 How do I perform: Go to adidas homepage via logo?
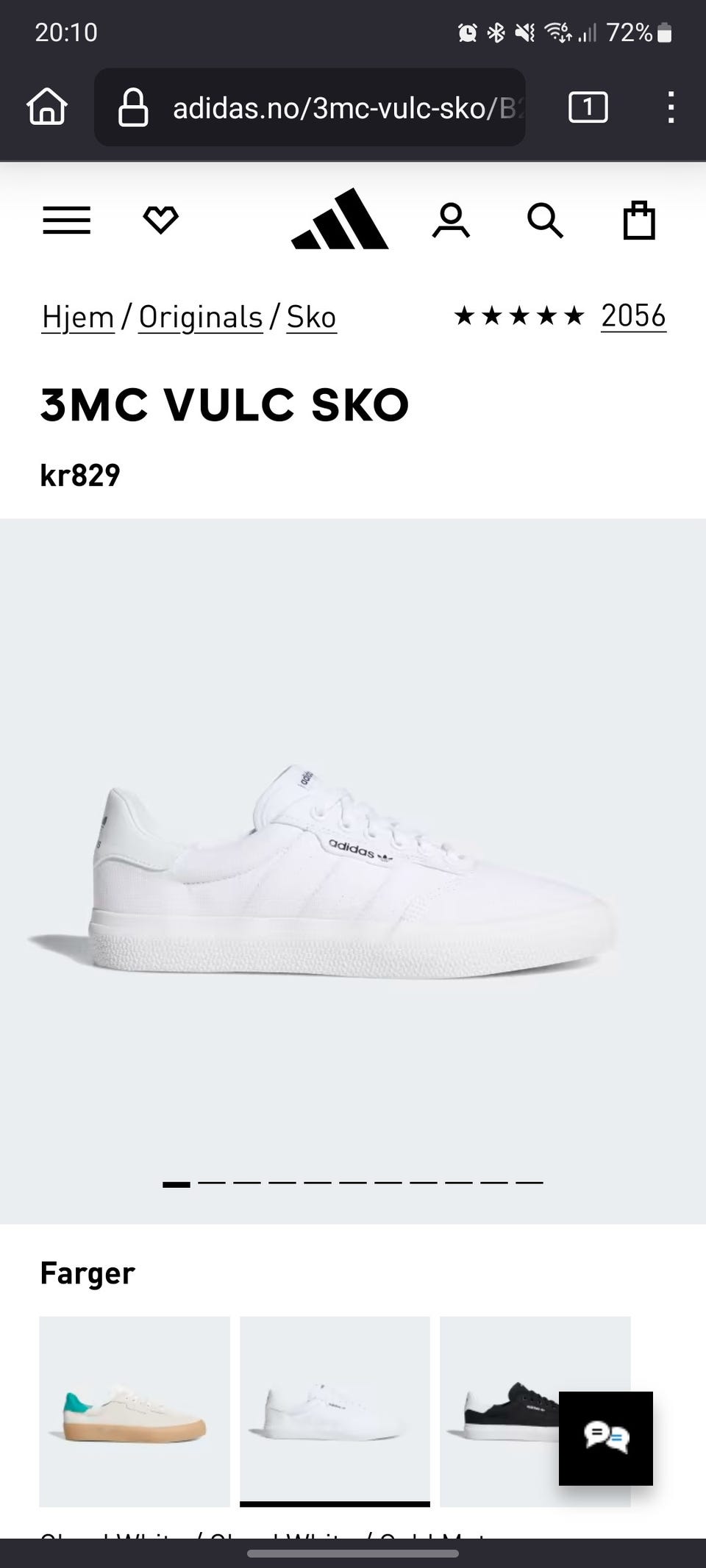pos(340,219)
